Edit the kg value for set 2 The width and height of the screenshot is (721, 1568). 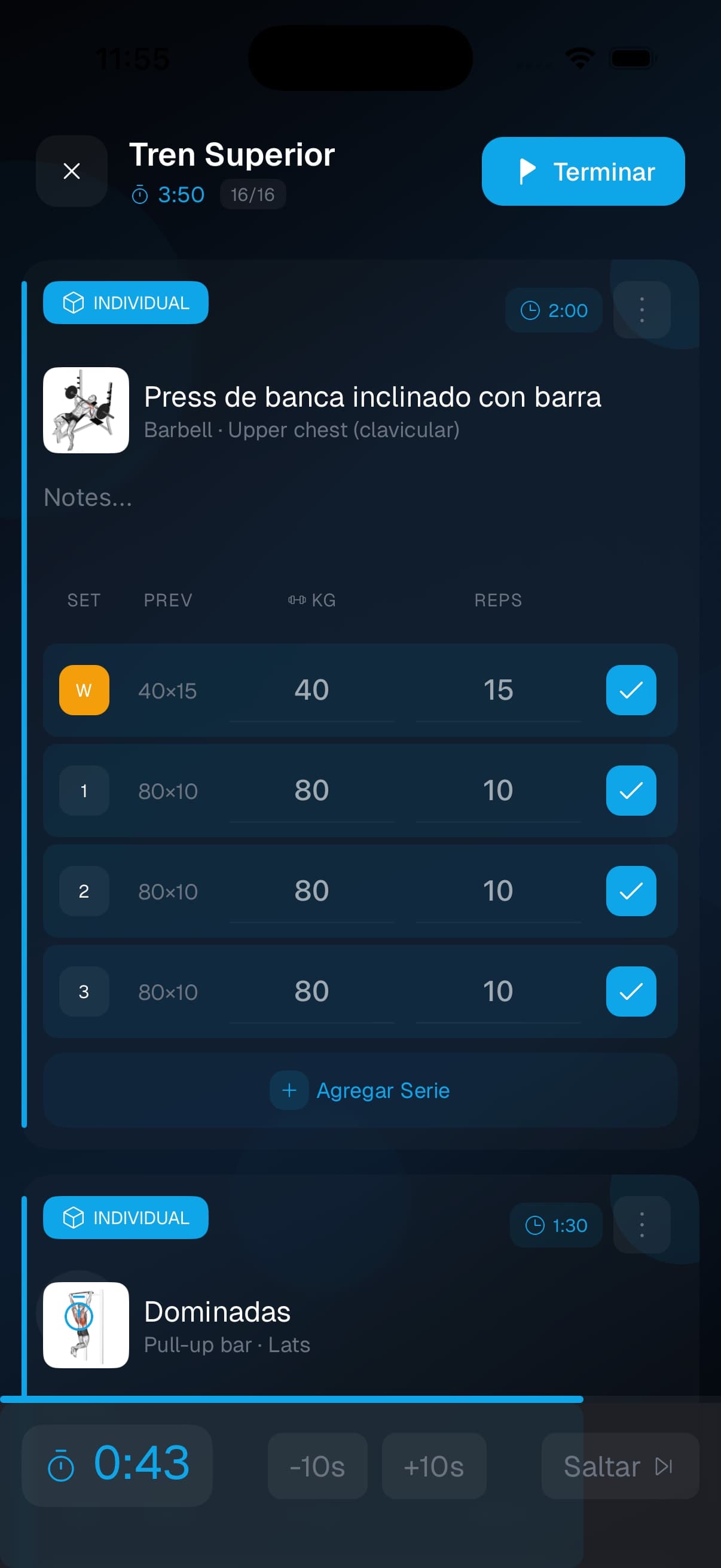(x=311, y=891)
